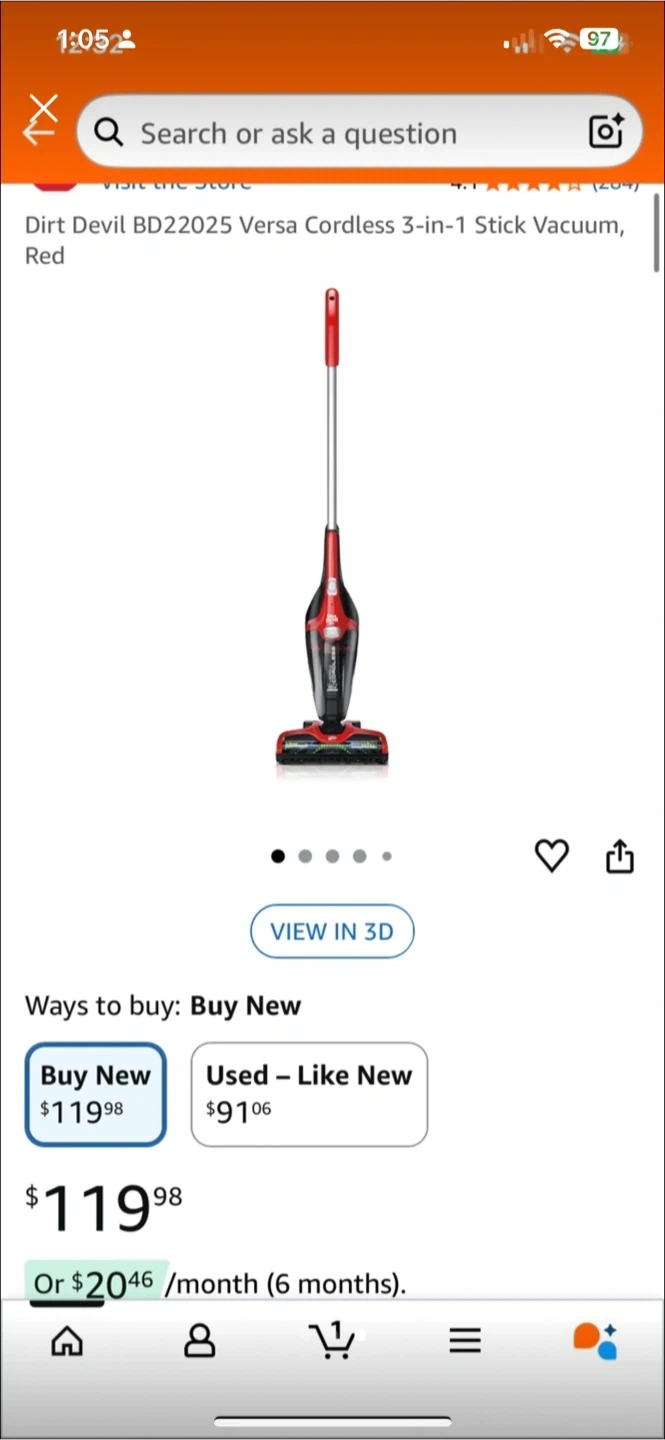Share this product listing

[620, 856]
